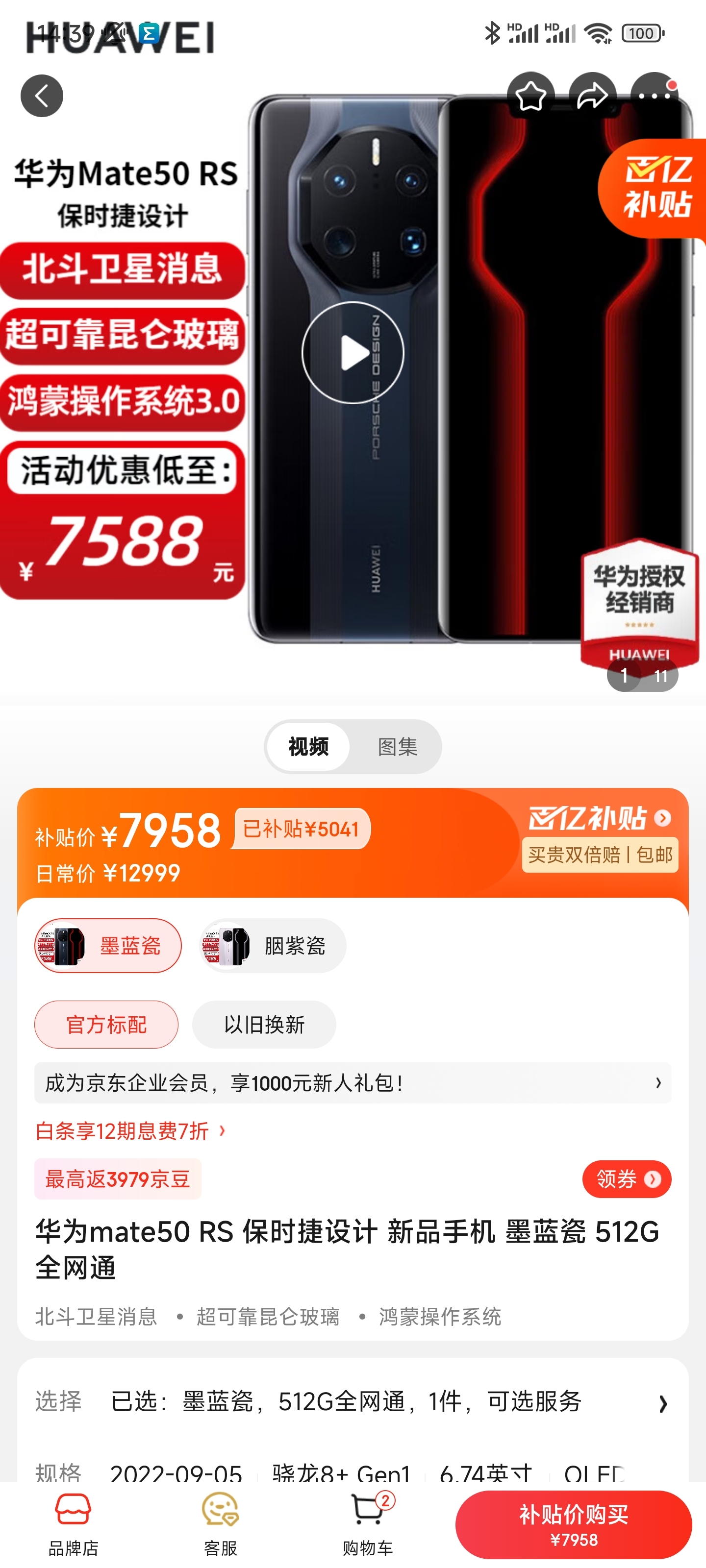Image resolution: width=706 pixels, height=1568 pixels.
Task: Open the three-dot more menu
Action: coord(654,96)
